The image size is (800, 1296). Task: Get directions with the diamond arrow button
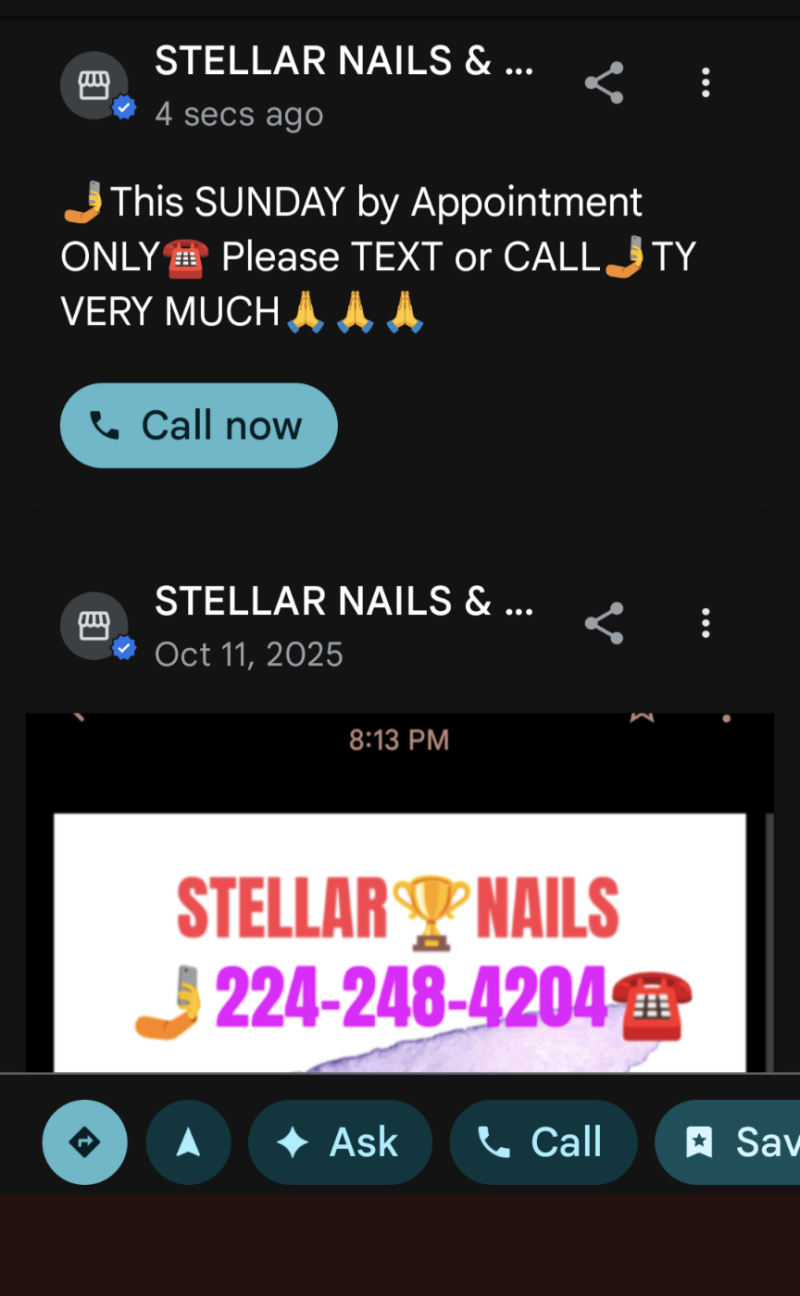85,1142
